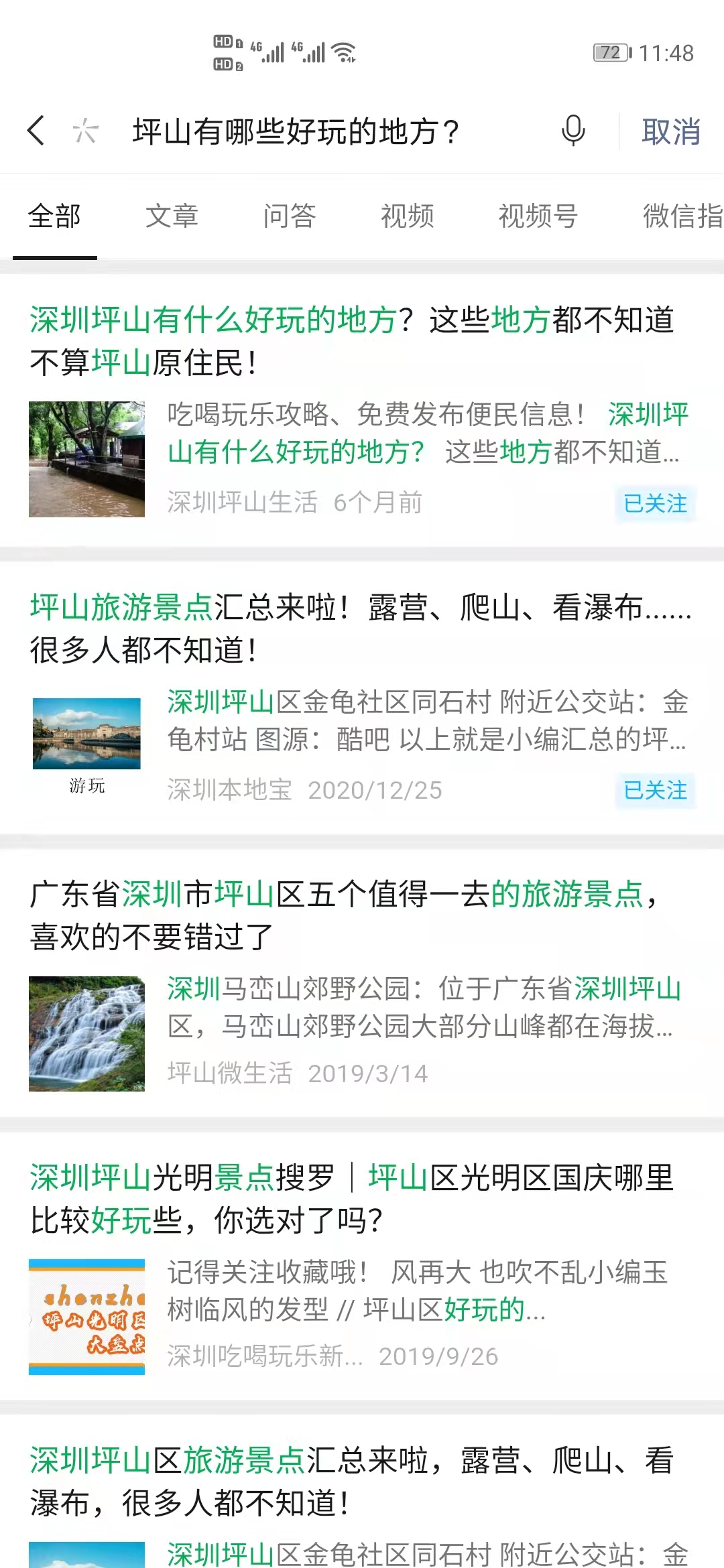Open article 深圳坪山区旅游景点汇总来啦

[x=352, y=1481]
